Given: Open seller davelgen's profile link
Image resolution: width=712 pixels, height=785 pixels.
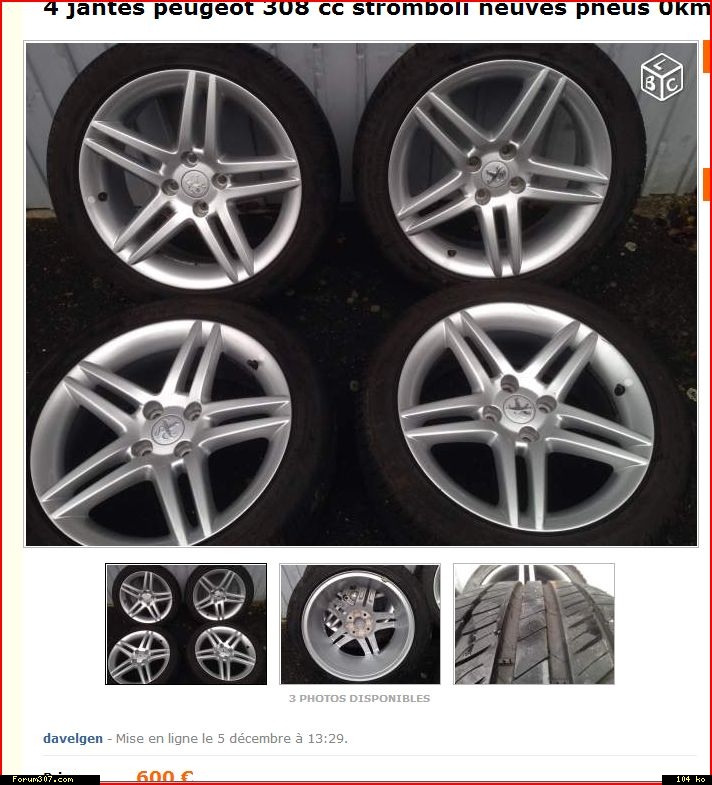Looking at the screenshot, I should pos(73,738).
